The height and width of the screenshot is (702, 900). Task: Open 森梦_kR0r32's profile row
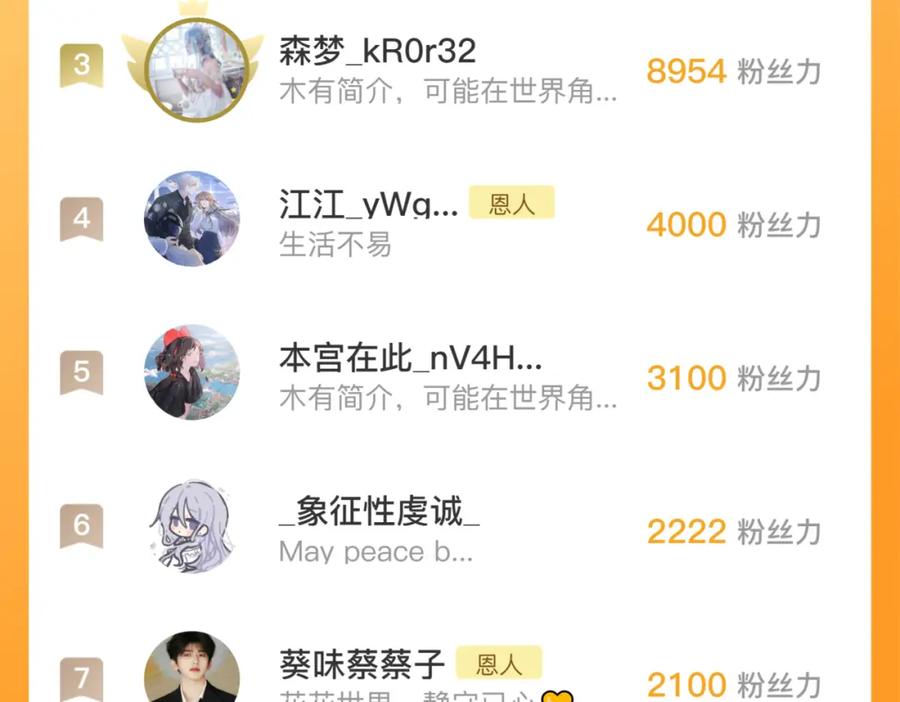tap(377, 51)
